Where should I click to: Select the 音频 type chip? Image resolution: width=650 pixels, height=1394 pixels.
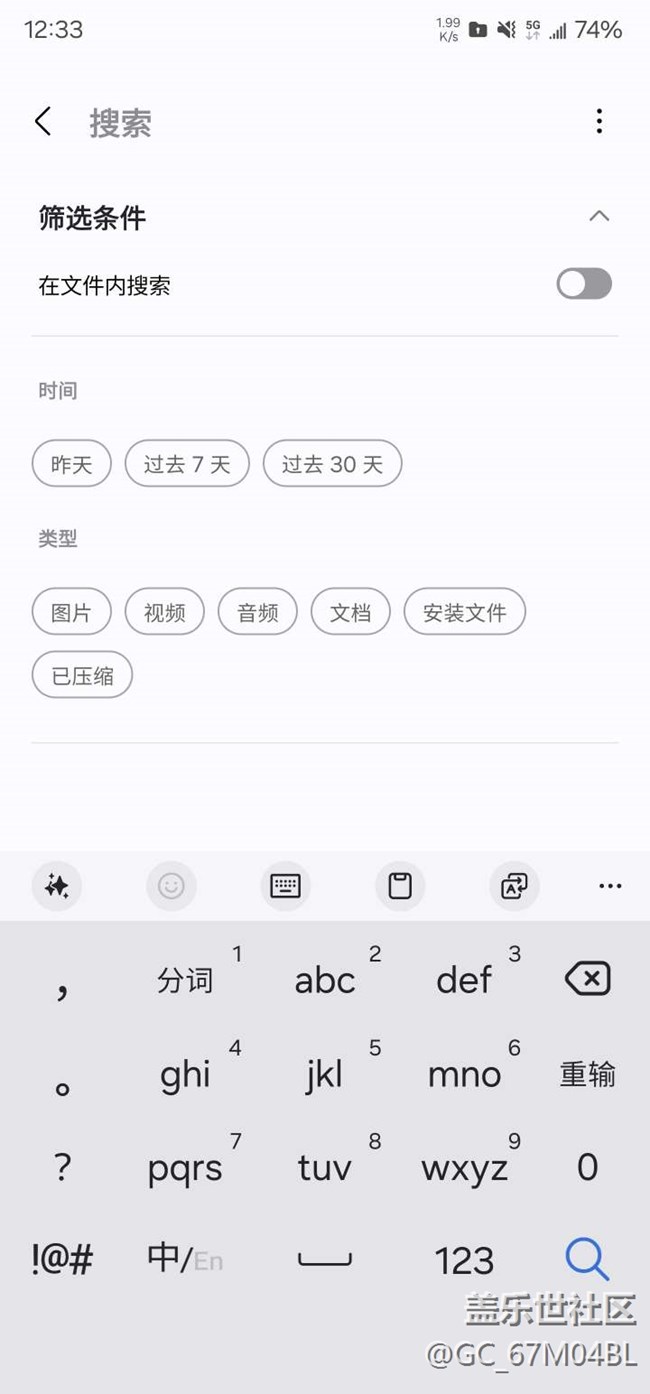[x=258, y=612]
